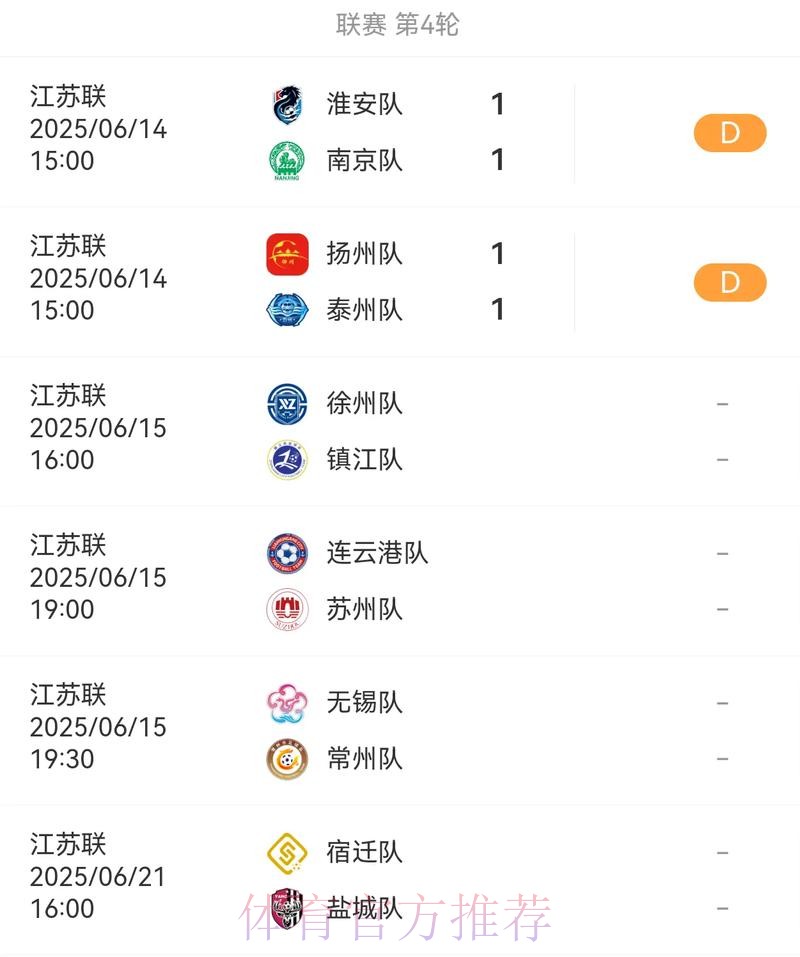
Task: Click the 江苏联 label on the 06/21 match
Action: tap(67, 845)
